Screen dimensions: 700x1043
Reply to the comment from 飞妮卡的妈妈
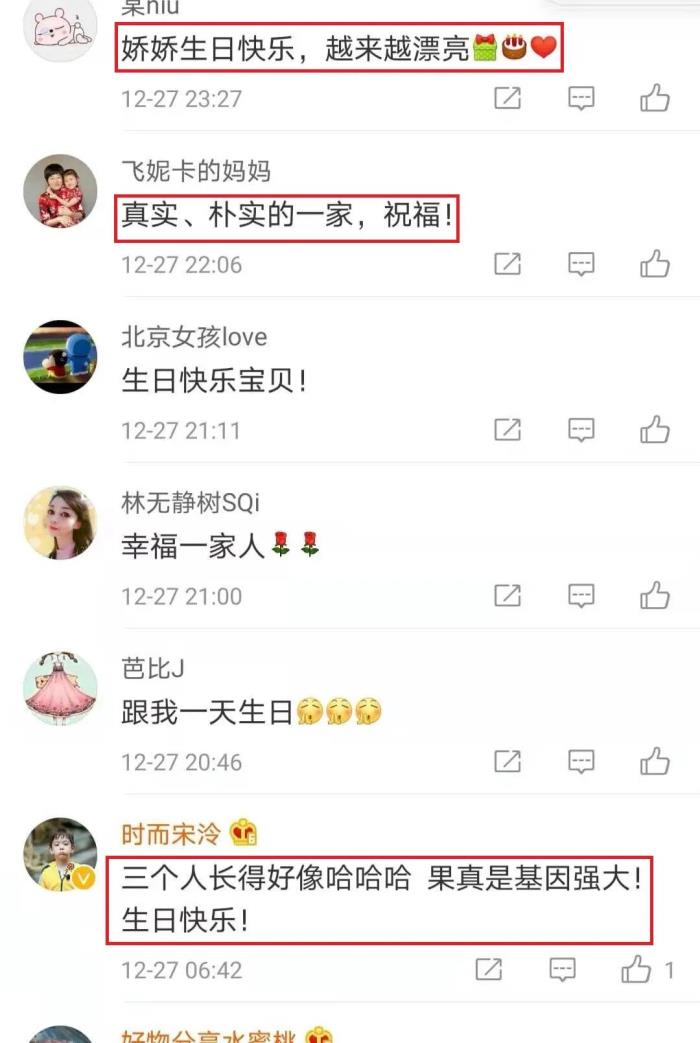[581, 264]
